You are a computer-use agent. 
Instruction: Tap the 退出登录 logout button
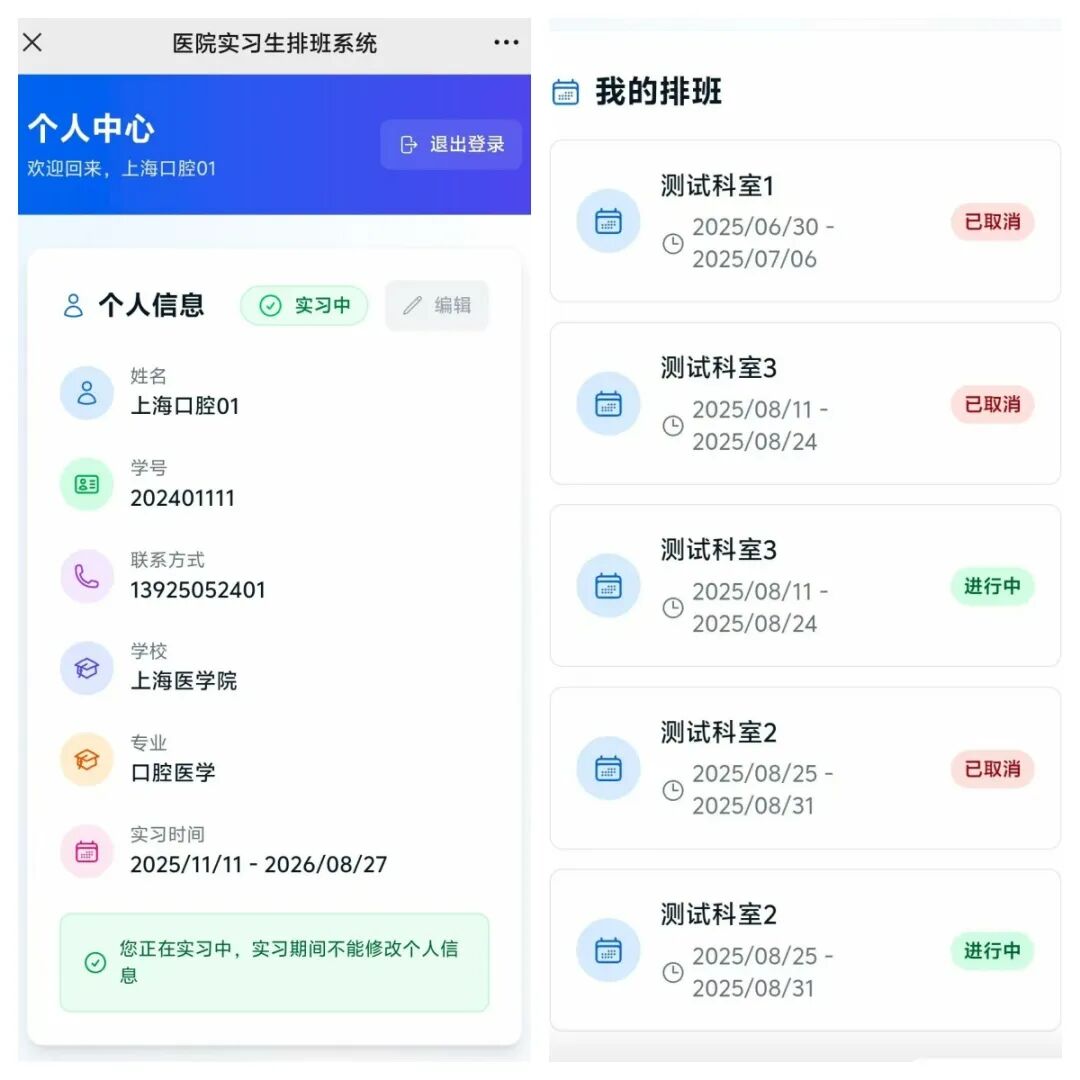click(x=451, y=144)
